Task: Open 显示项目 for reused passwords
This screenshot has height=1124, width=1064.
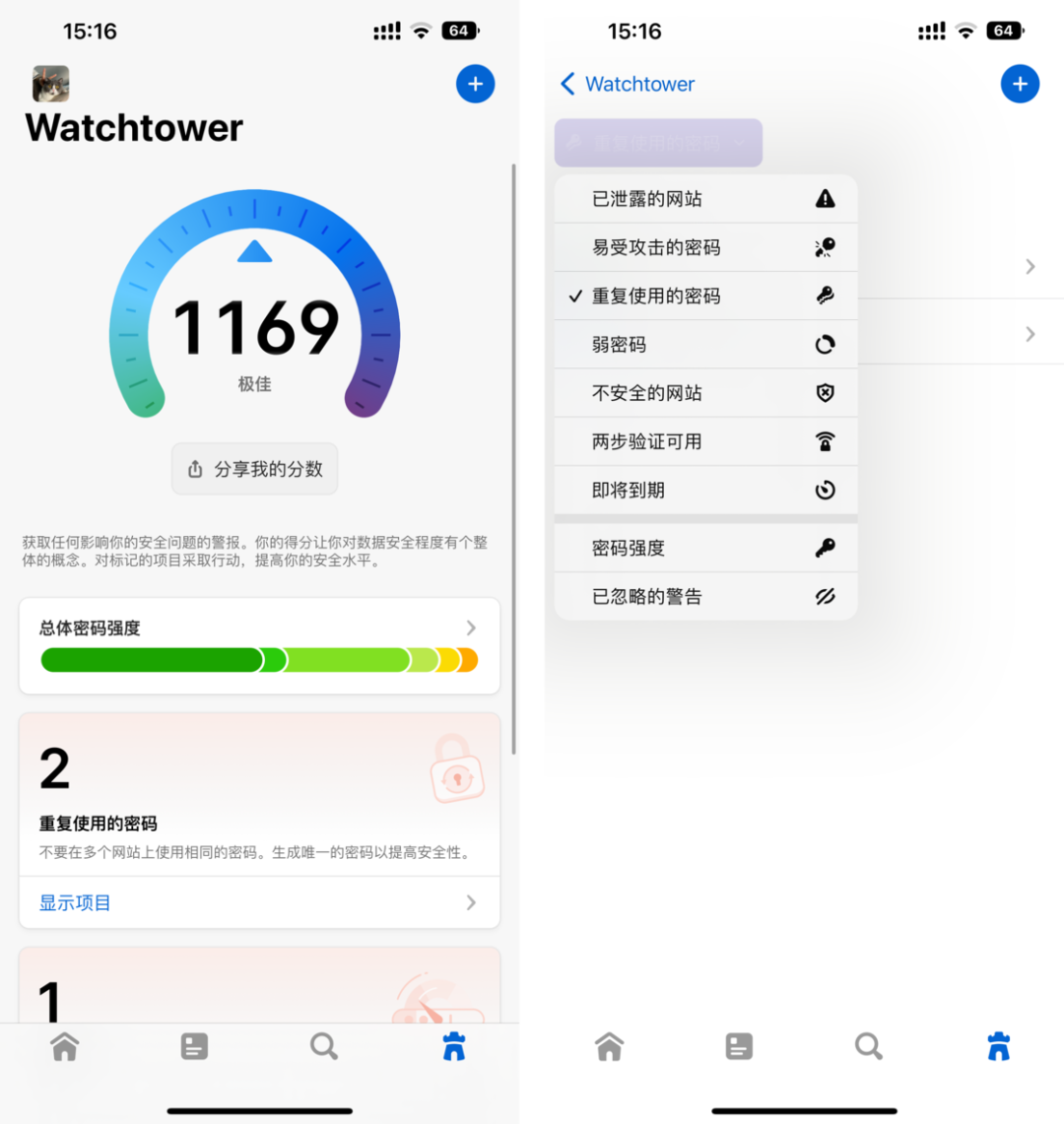Action: click(x=258, y=902)
